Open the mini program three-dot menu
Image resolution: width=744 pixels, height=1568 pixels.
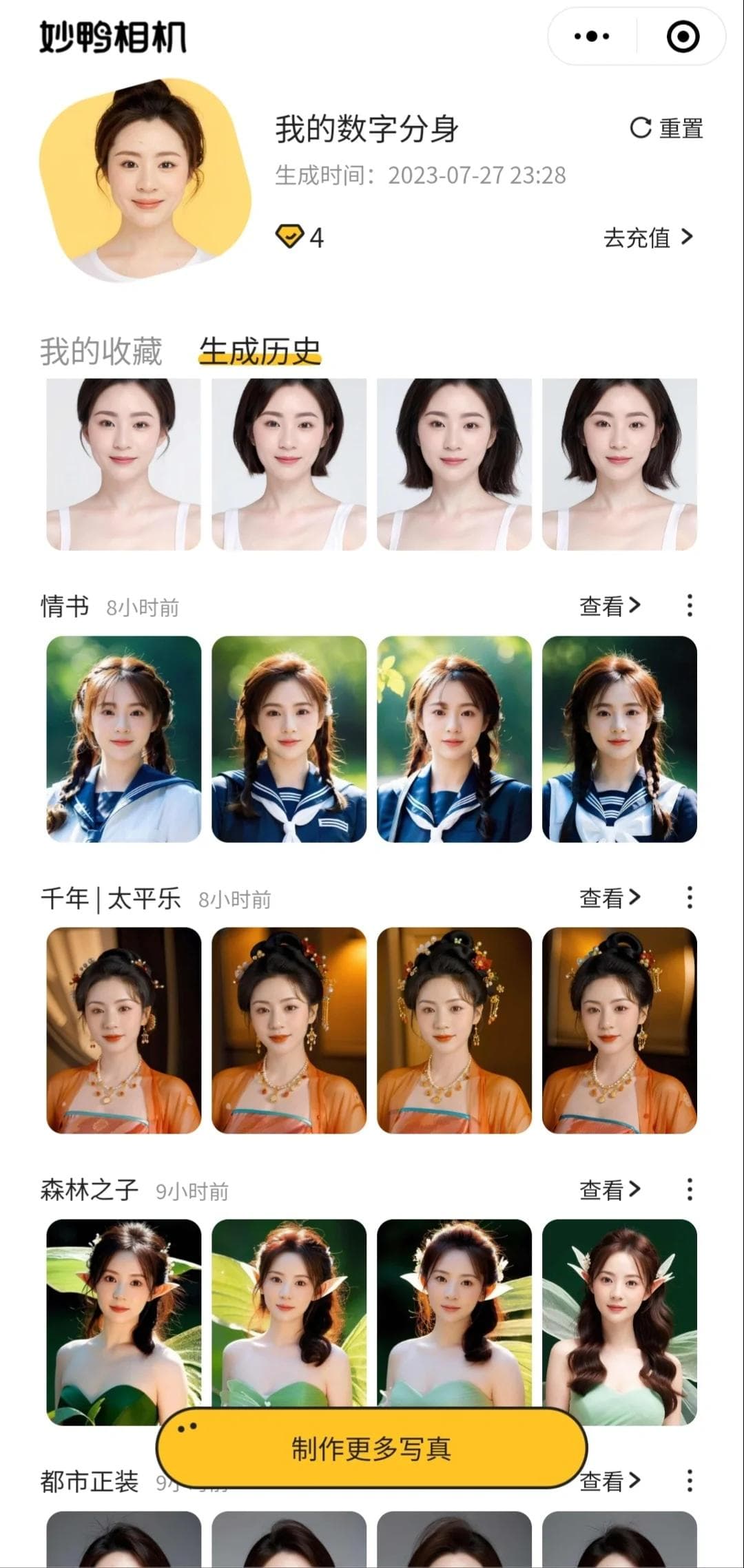click(592, 36)
